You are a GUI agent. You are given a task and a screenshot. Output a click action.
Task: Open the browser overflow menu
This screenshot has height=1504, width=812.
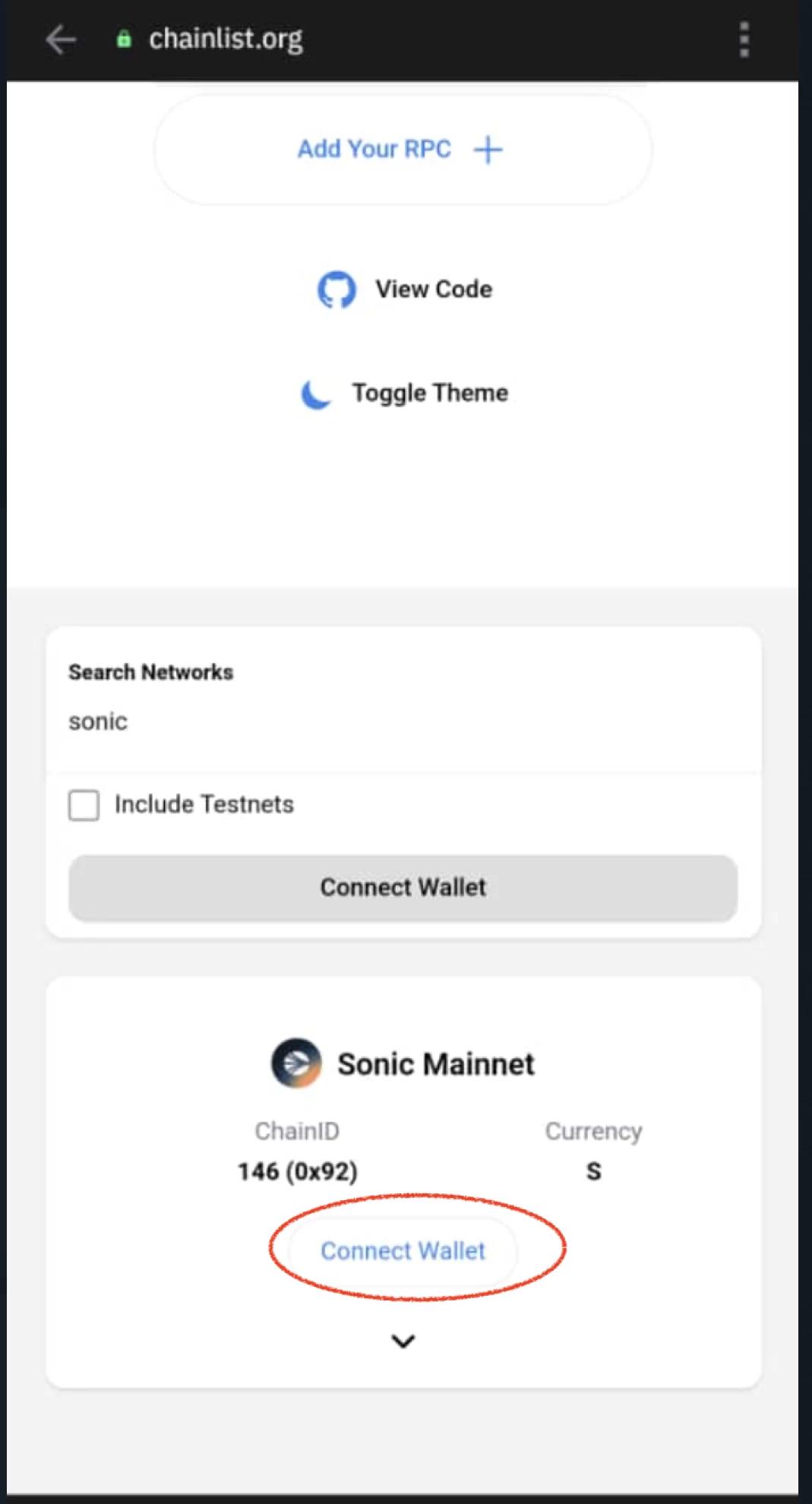744,39
